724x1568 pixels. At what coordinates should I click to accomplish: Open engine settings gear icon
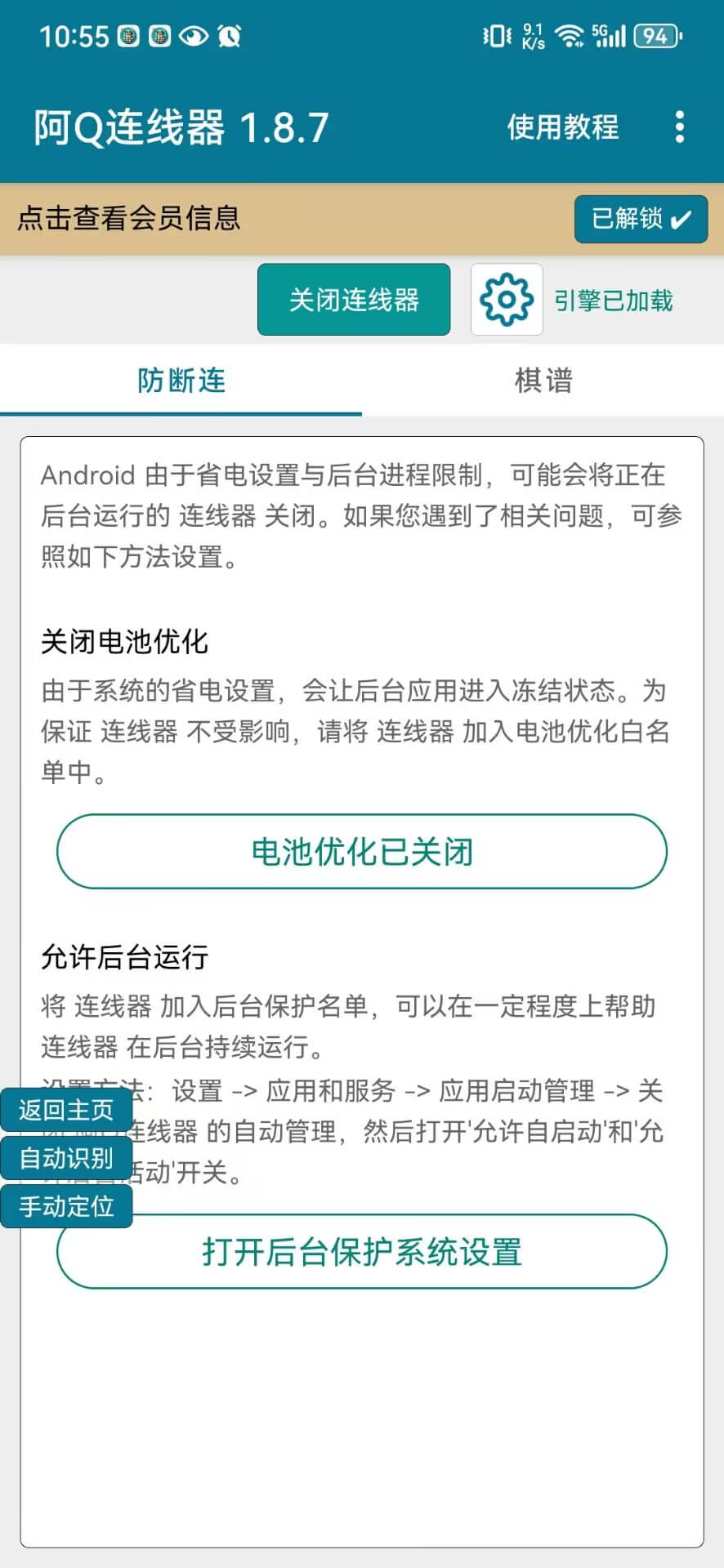(x=507, y=300)
